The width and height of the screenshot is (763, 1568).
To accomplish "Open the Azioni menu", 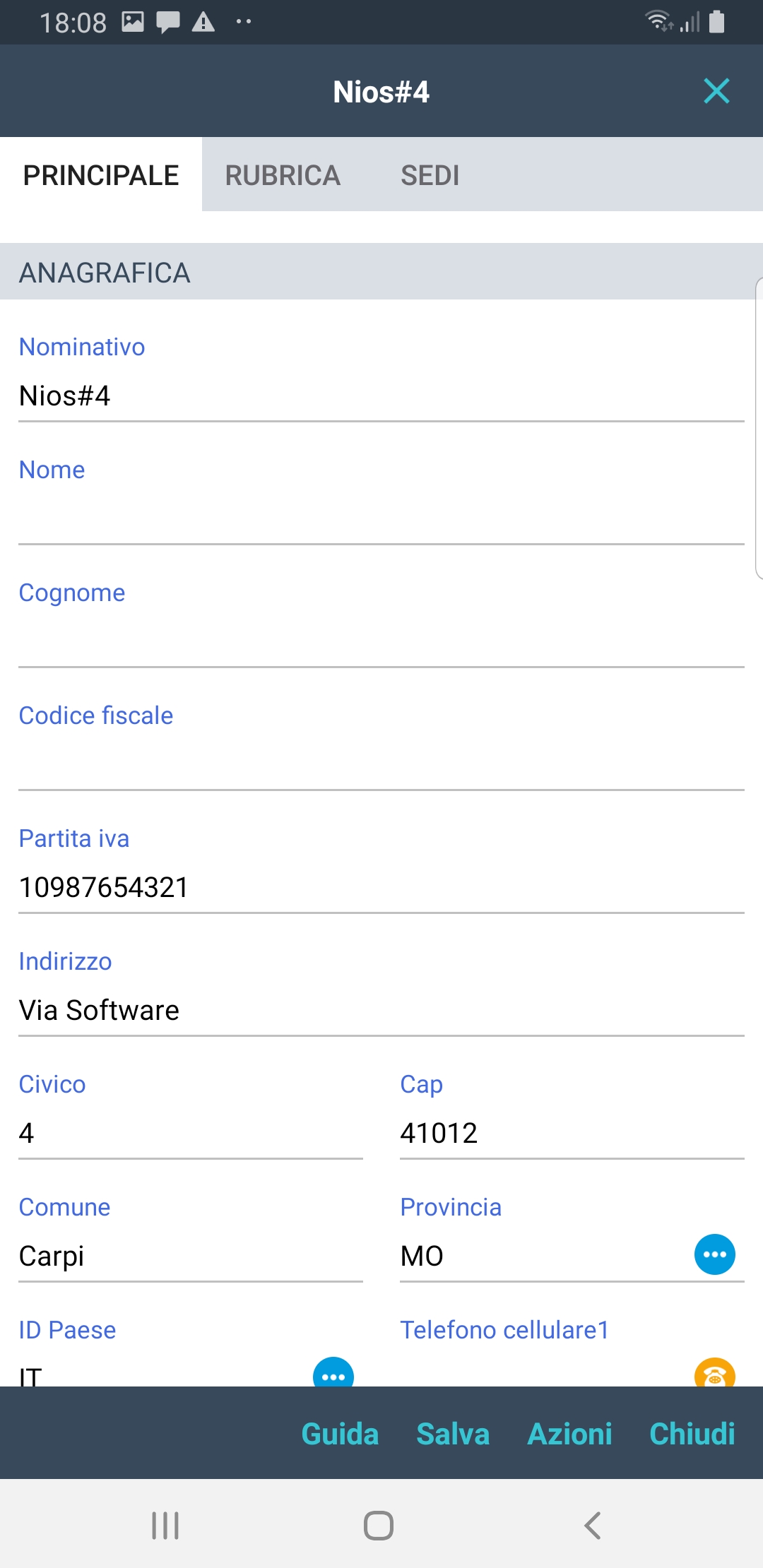I will 569,1434.
